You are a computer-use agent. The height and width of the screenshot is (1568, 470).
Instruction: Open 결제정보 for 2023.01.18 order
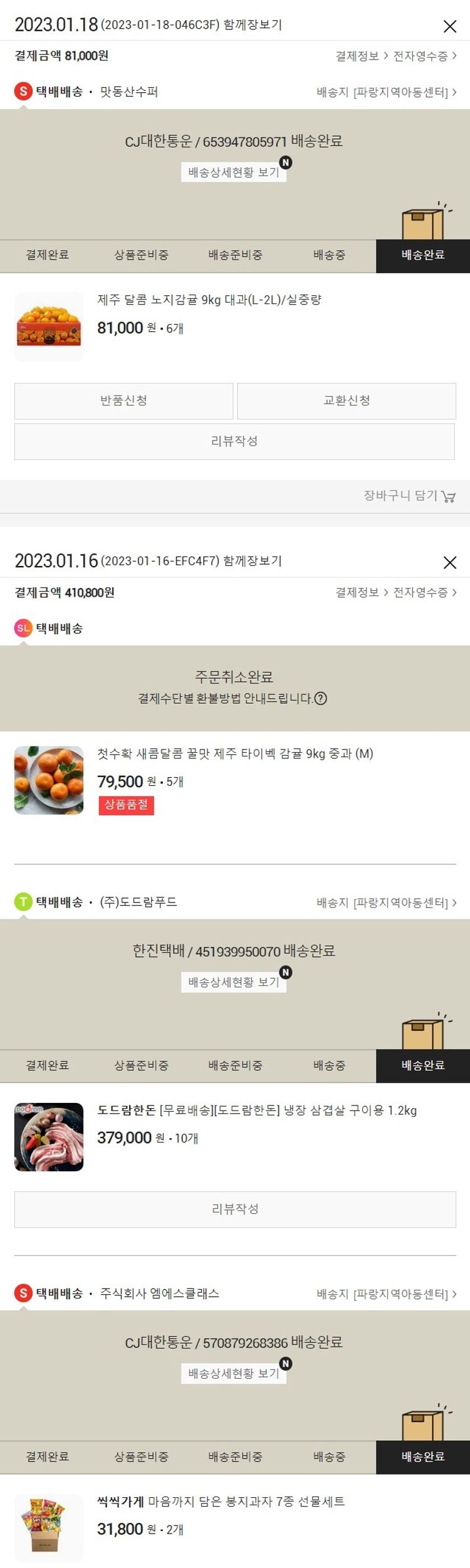362,56
